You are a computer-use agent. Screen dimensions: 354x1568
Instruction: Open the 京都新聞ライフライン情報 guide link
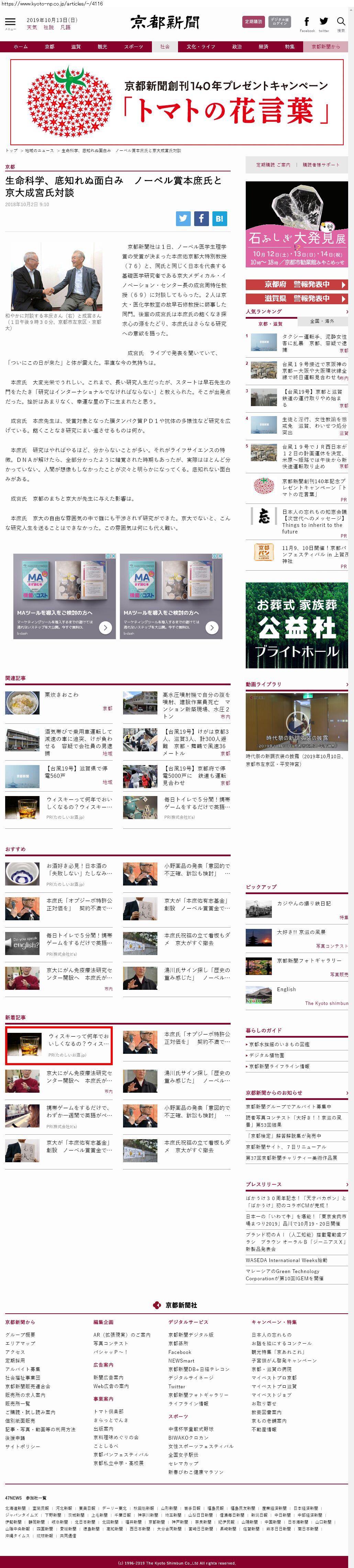[279, 1067]
